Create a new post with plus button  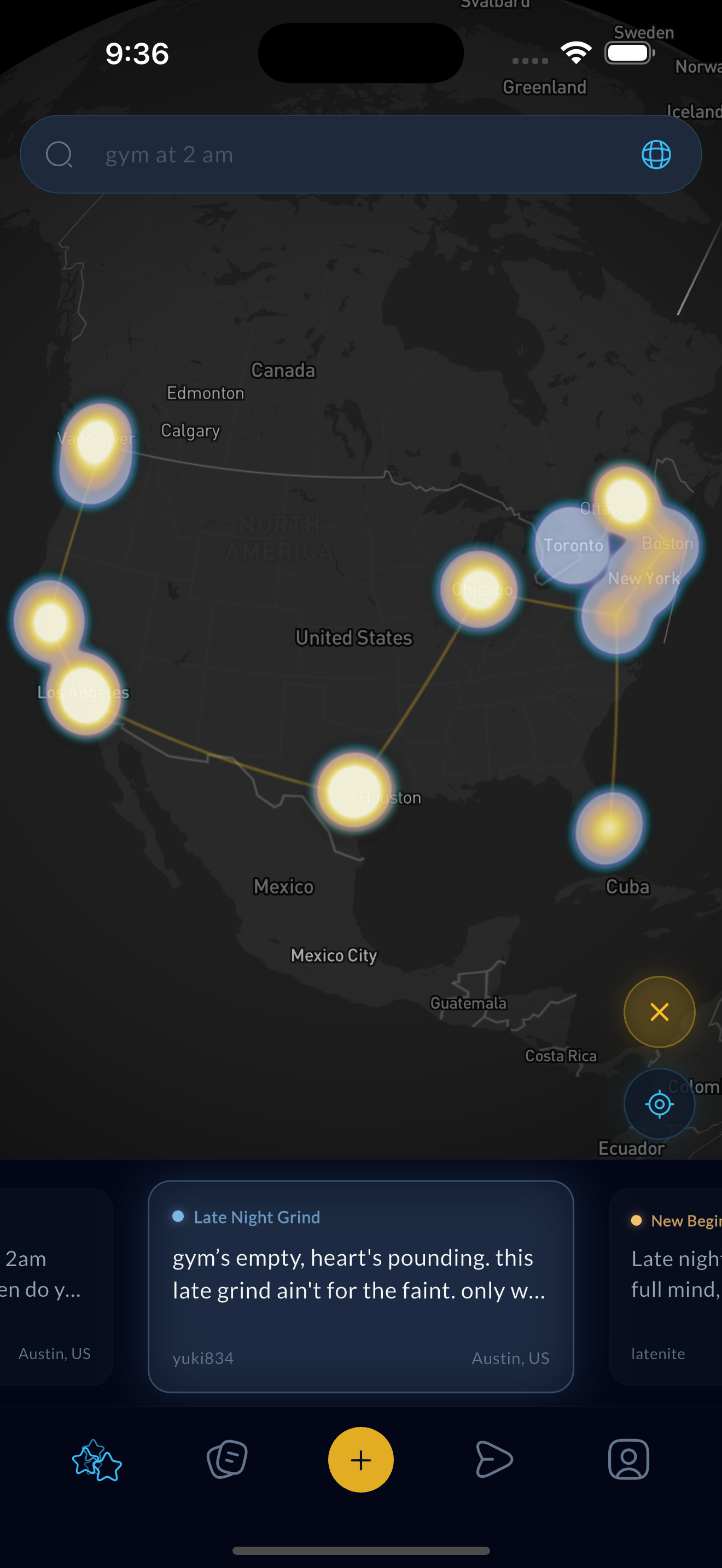click(360, 1460)
